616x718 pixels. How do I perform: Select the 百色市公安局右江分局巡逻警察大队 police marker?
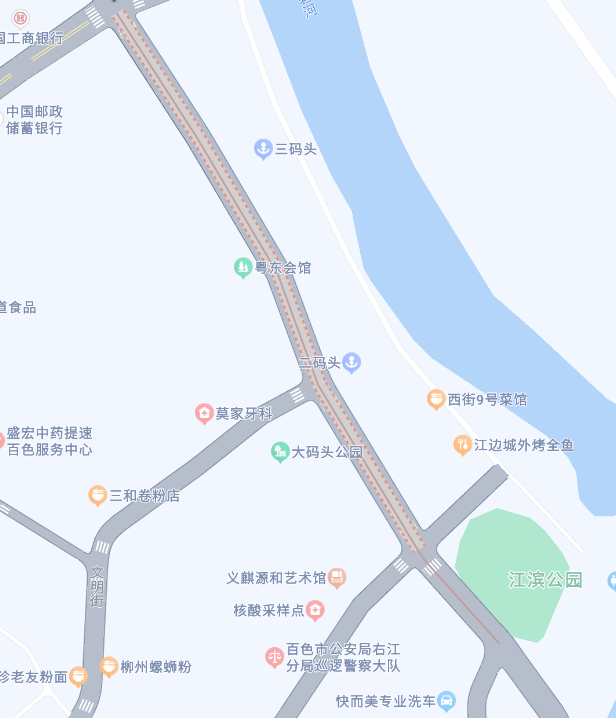(274, 657)
